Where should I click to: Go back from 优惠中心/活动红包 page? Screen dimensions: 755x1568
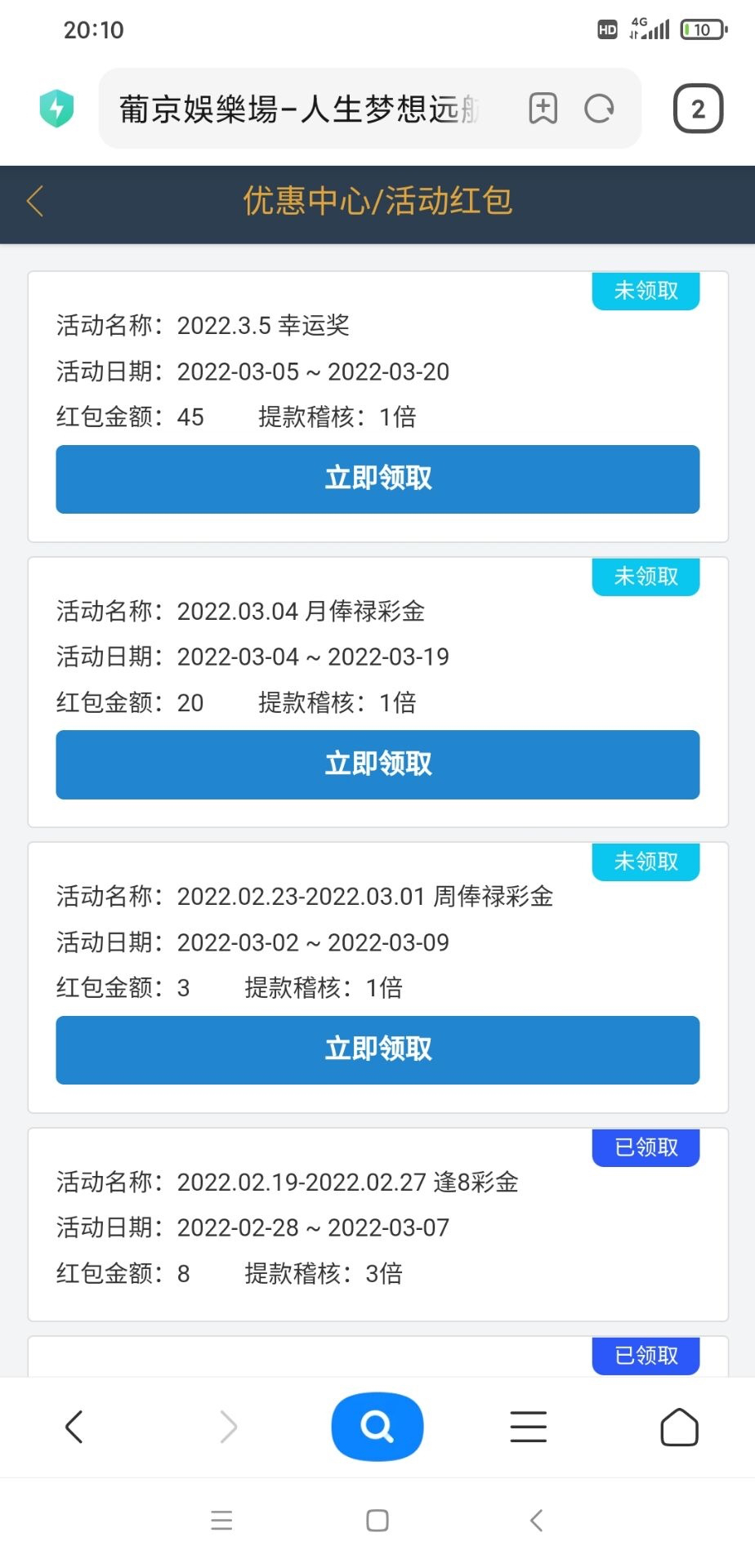(35, 202)
